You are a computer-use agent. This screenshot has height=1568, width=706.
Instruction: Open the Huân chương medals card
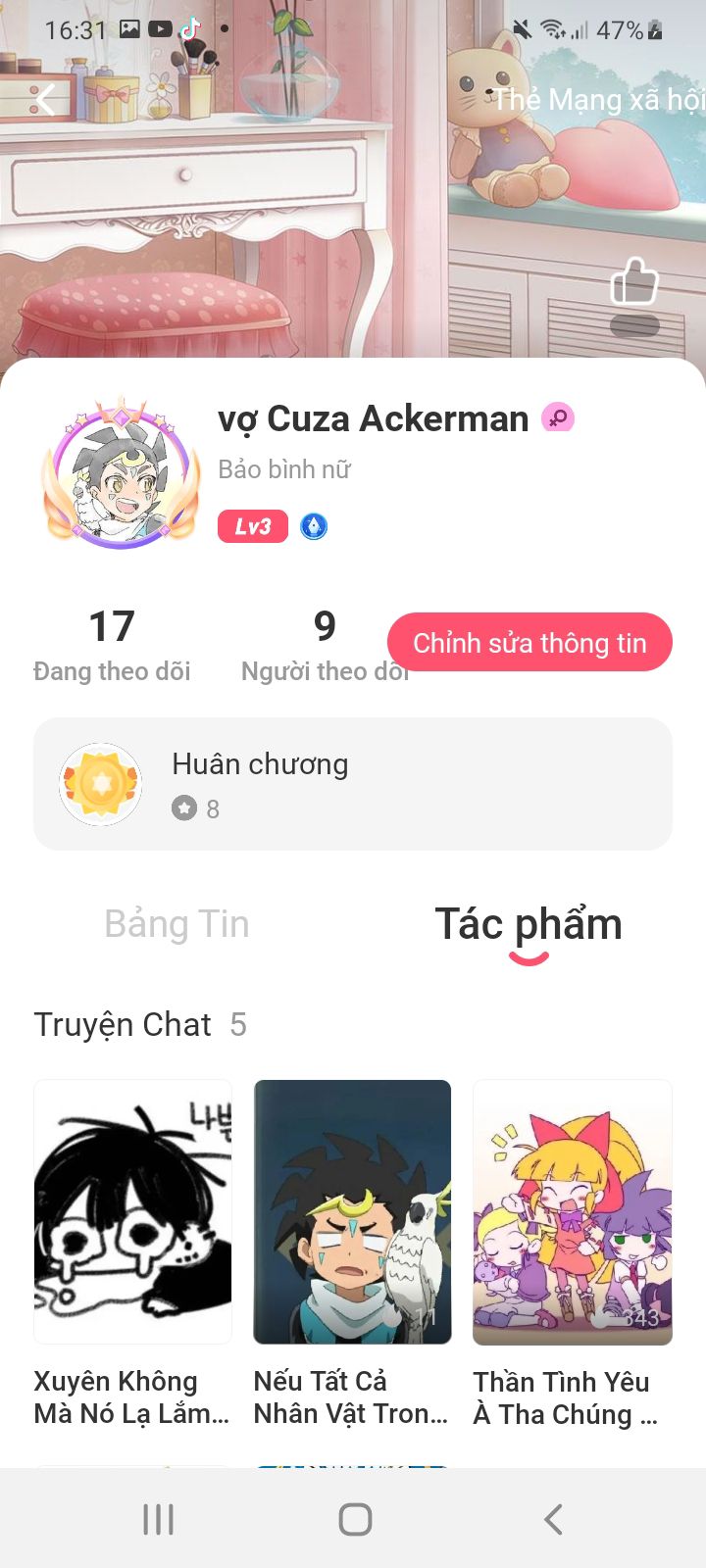coord(353,784)
